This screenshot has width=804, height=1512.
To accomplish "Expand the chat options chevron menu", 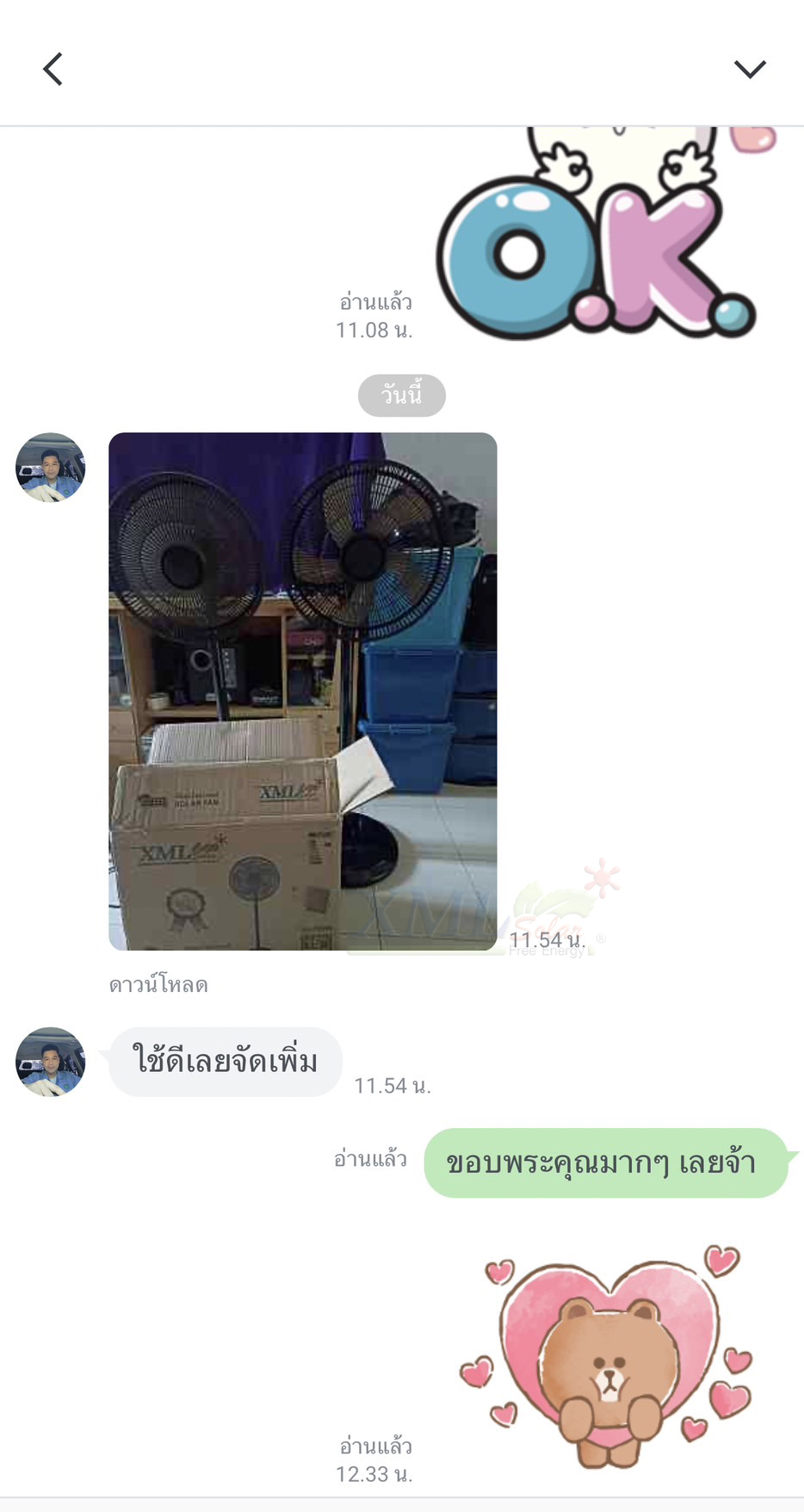I will 750,69.
